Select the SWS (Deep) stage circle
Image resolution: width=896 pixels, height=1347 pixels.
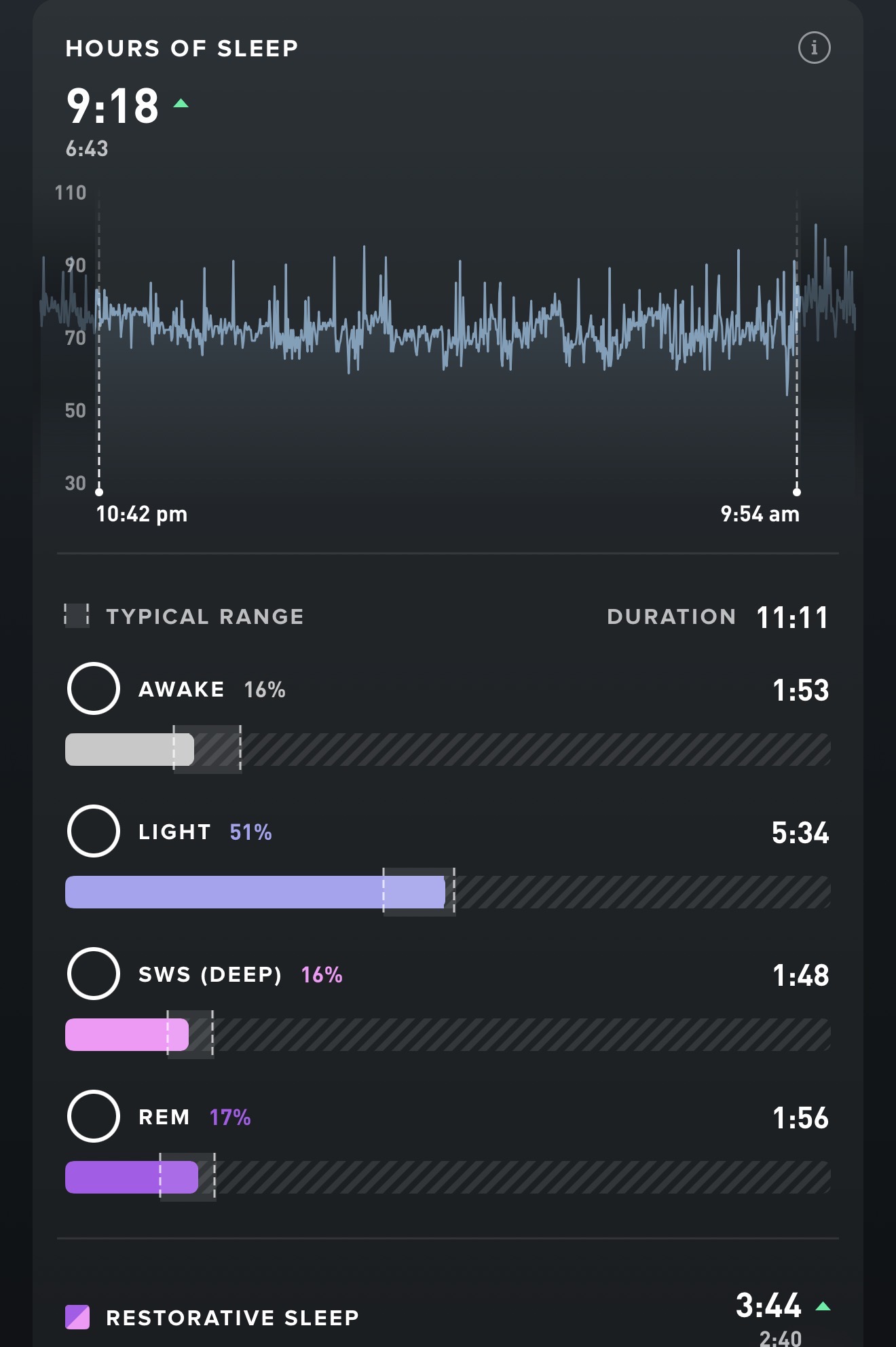tap(94, 974)
